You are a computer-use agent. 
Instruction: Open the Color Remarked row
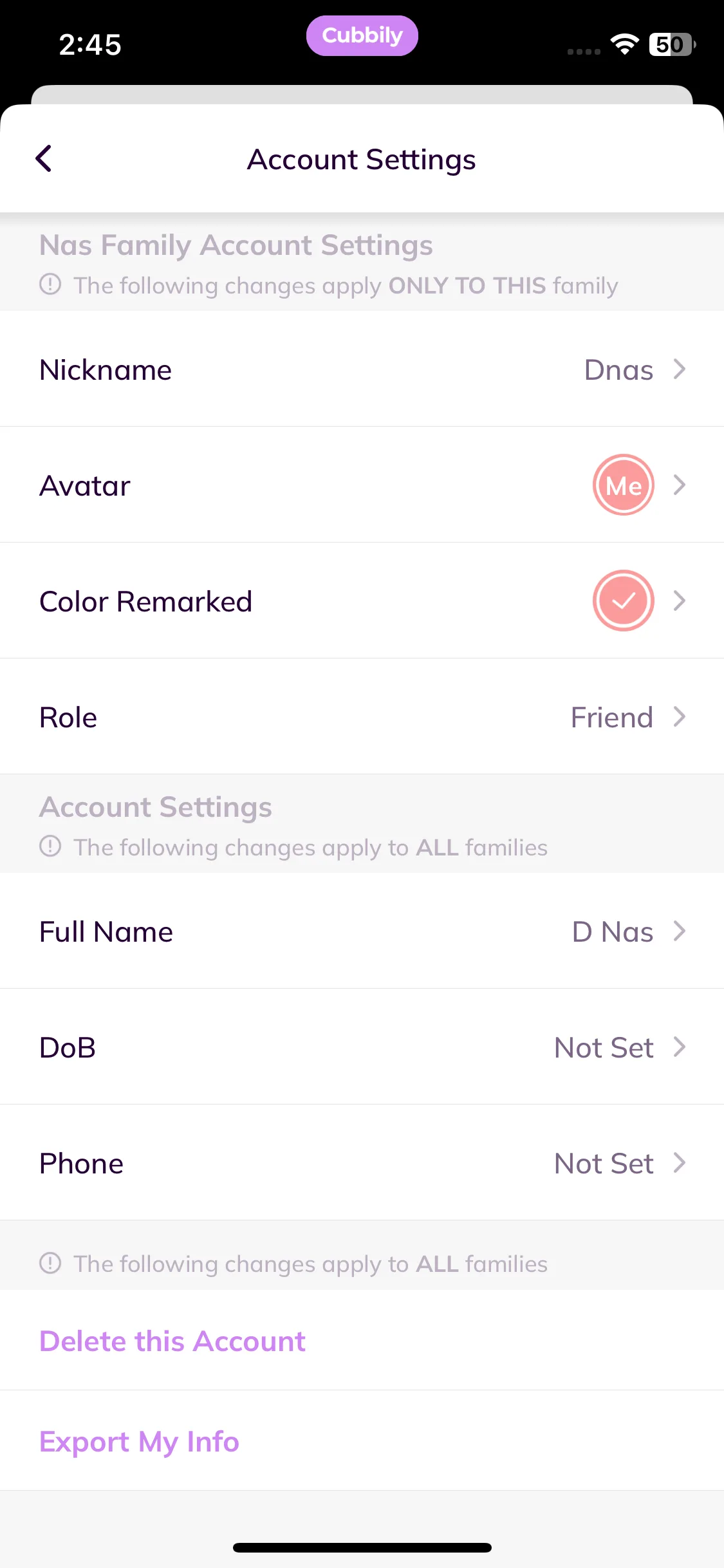pos(362,601)
